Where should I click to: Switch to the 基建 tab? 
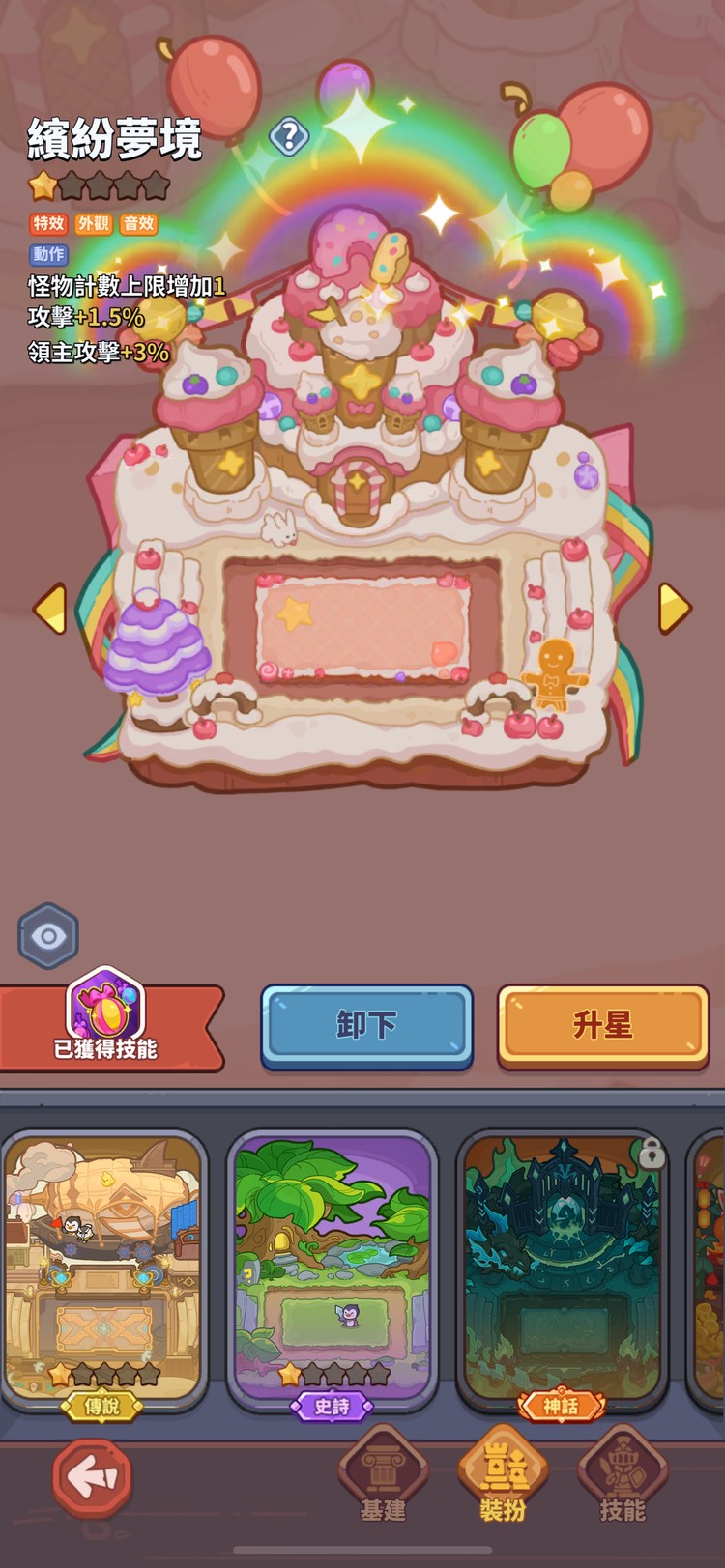pyautogui.click(x=383, y=1474)
